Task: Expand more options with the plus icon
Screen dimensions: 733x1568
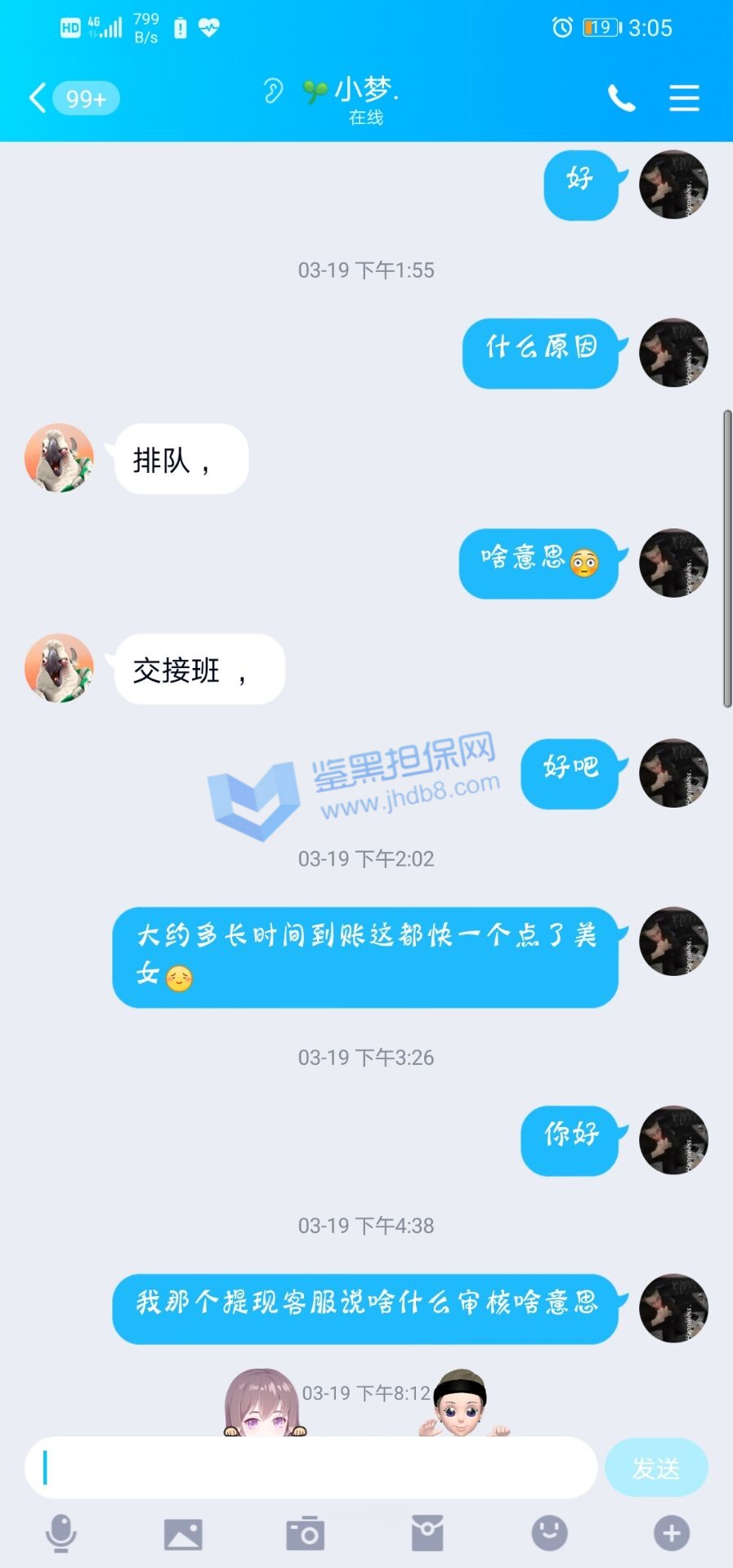Action: pyautogui.click(x=671, y=1533)
